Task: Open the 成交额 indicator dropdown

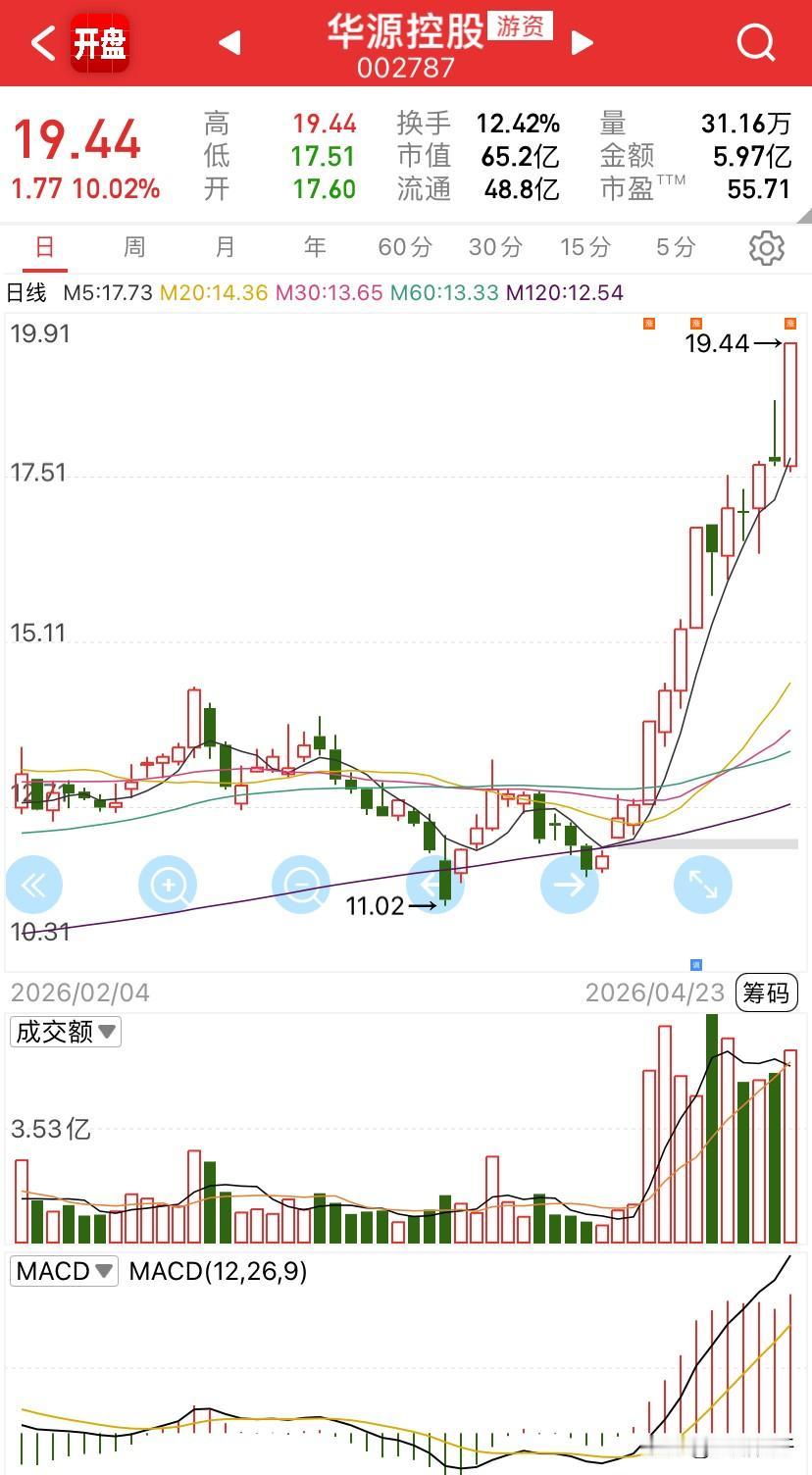Action: [x=66, y=1032]
